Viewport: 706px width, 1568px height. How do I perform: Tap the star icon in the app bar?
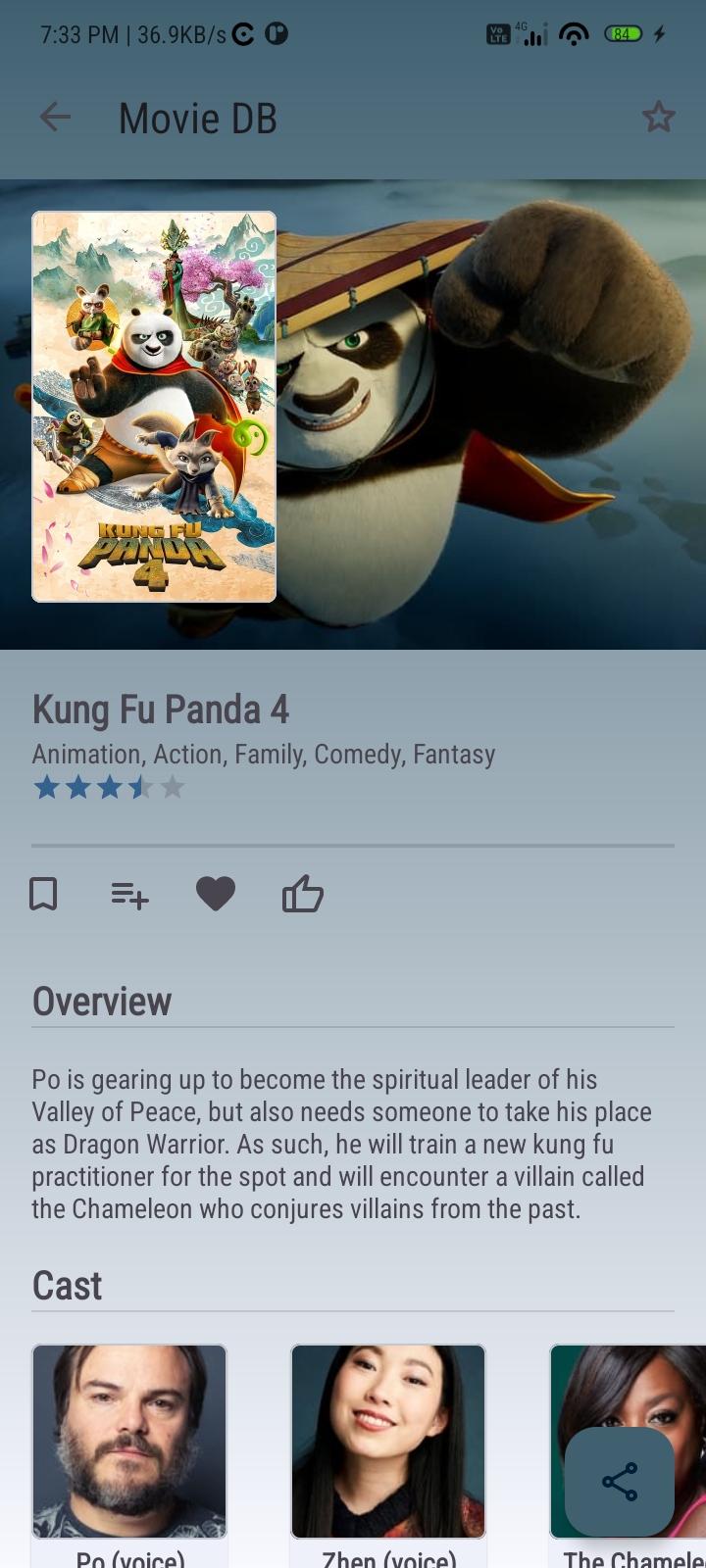coord(659,118)
